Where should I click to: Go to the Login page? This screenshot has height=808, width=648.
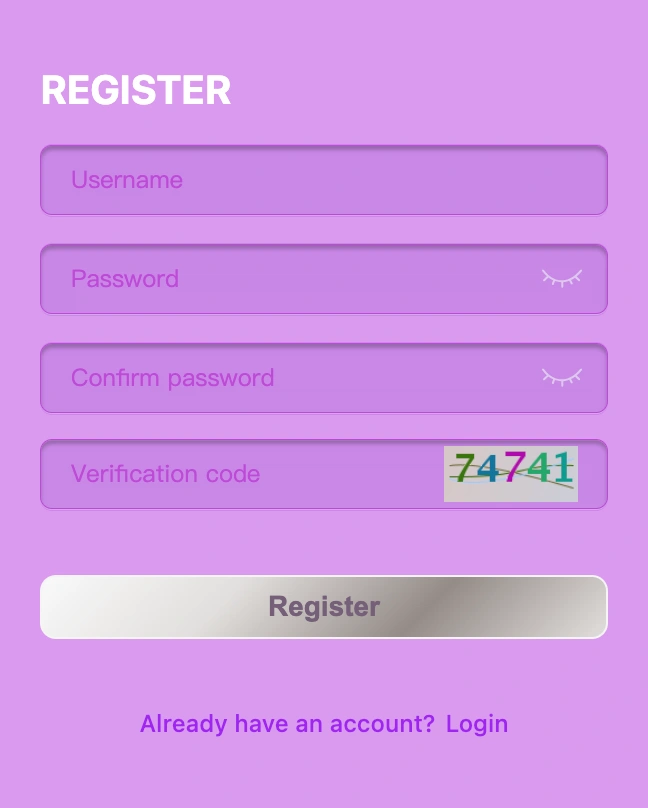point(477,723)
